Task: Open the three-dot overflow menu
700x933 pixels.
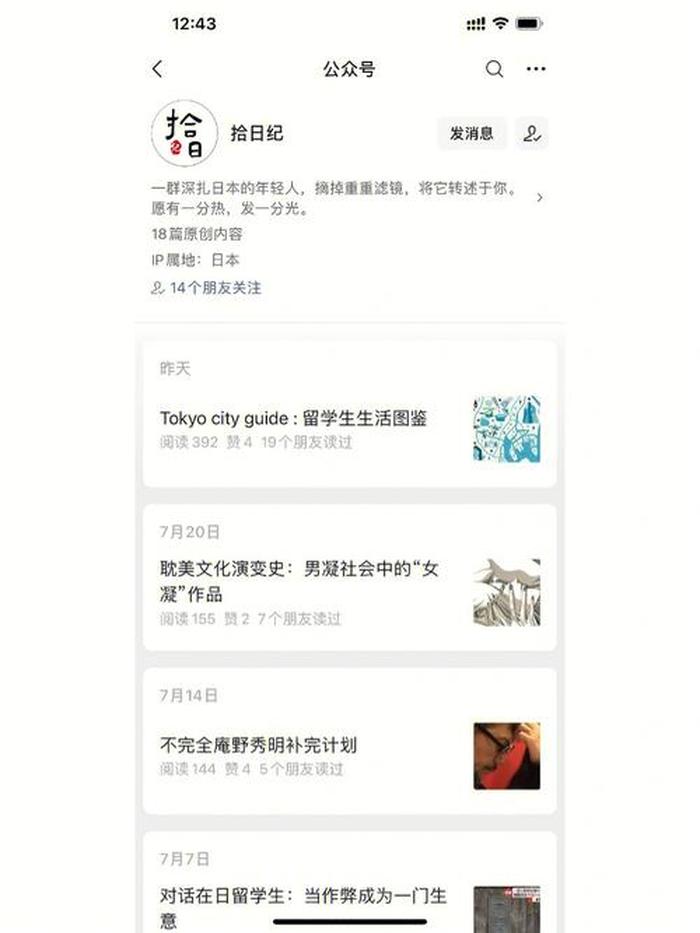Action: 536,69
